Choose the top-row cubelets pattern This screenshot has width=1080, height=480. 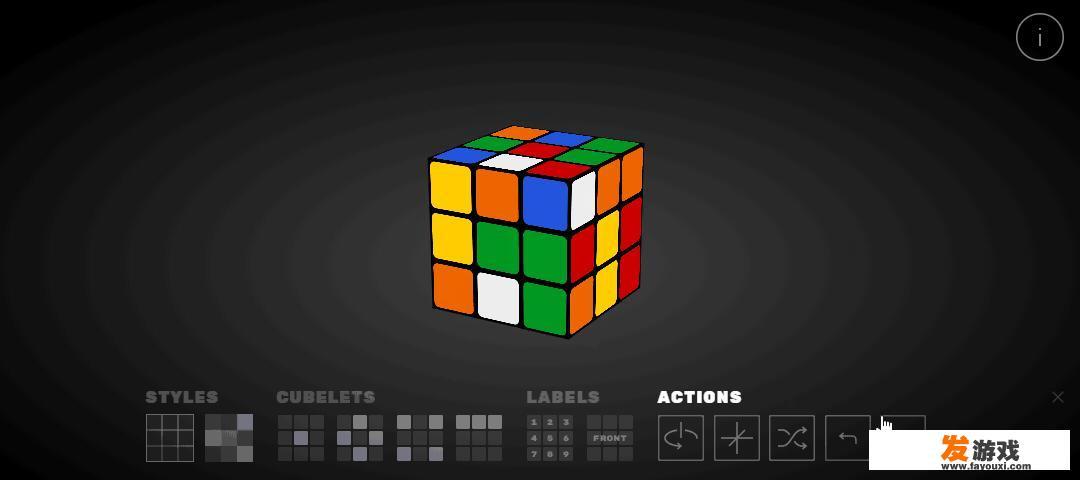[x=478, y=438]
